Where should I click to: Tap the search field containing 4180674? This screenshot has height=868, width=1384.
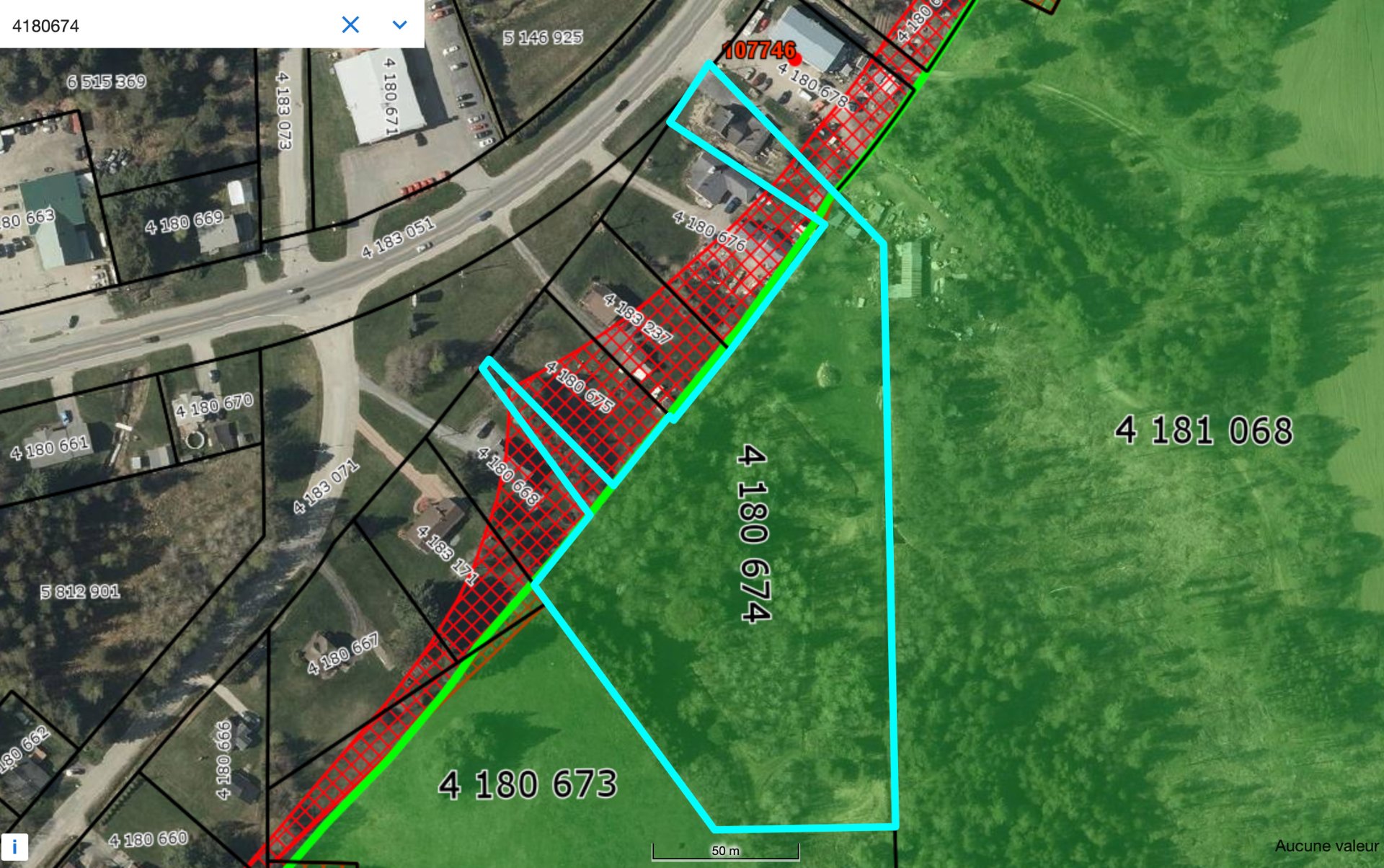click(166, 26)
